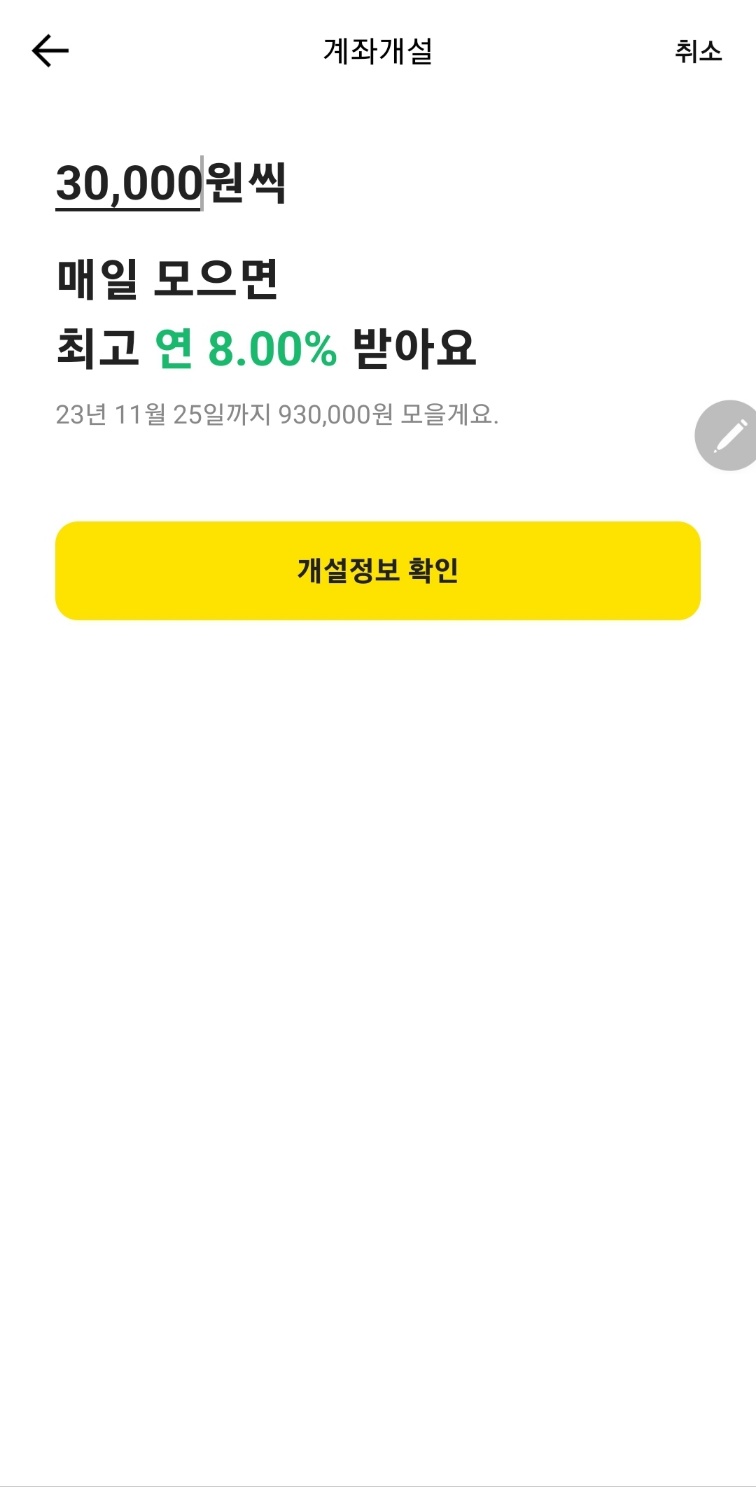This screenshot has height=1487, width=756.
Task: Tap the 개설정보 확인 confirmation button
Action: tap(378, 570)
